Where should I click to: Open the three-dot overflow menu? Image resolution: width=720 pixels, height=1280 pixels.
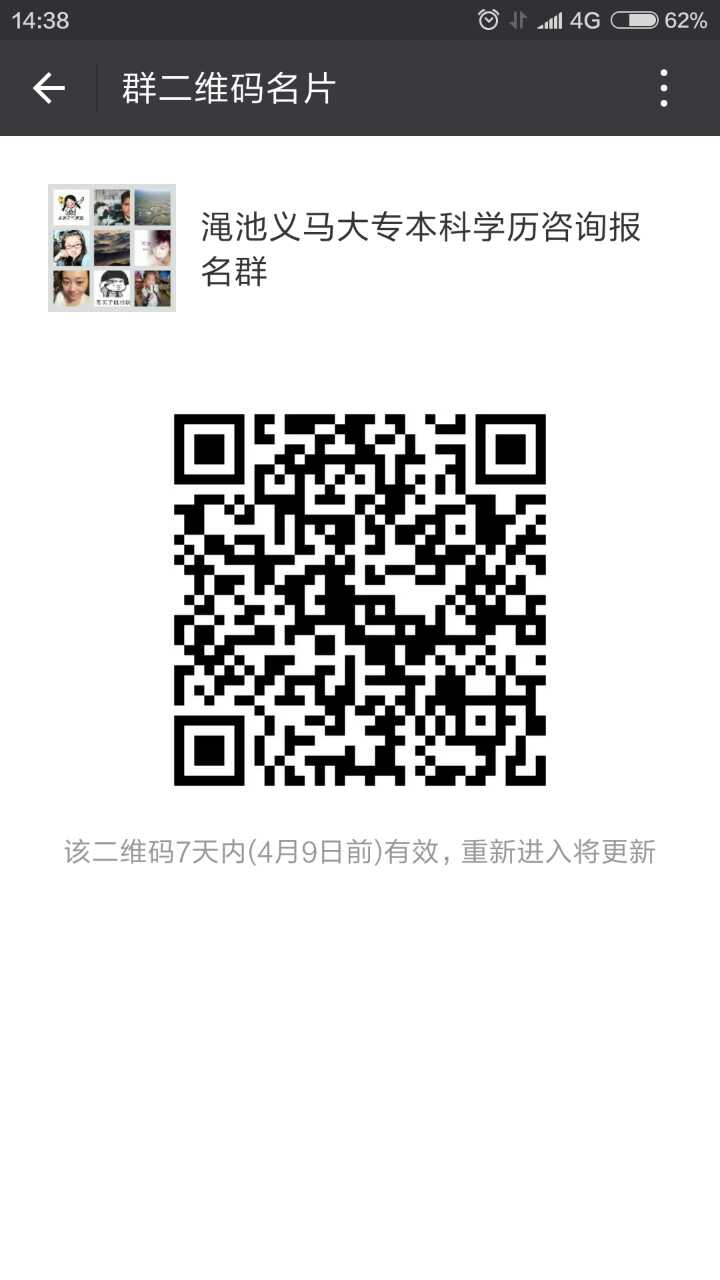[664, 89]
